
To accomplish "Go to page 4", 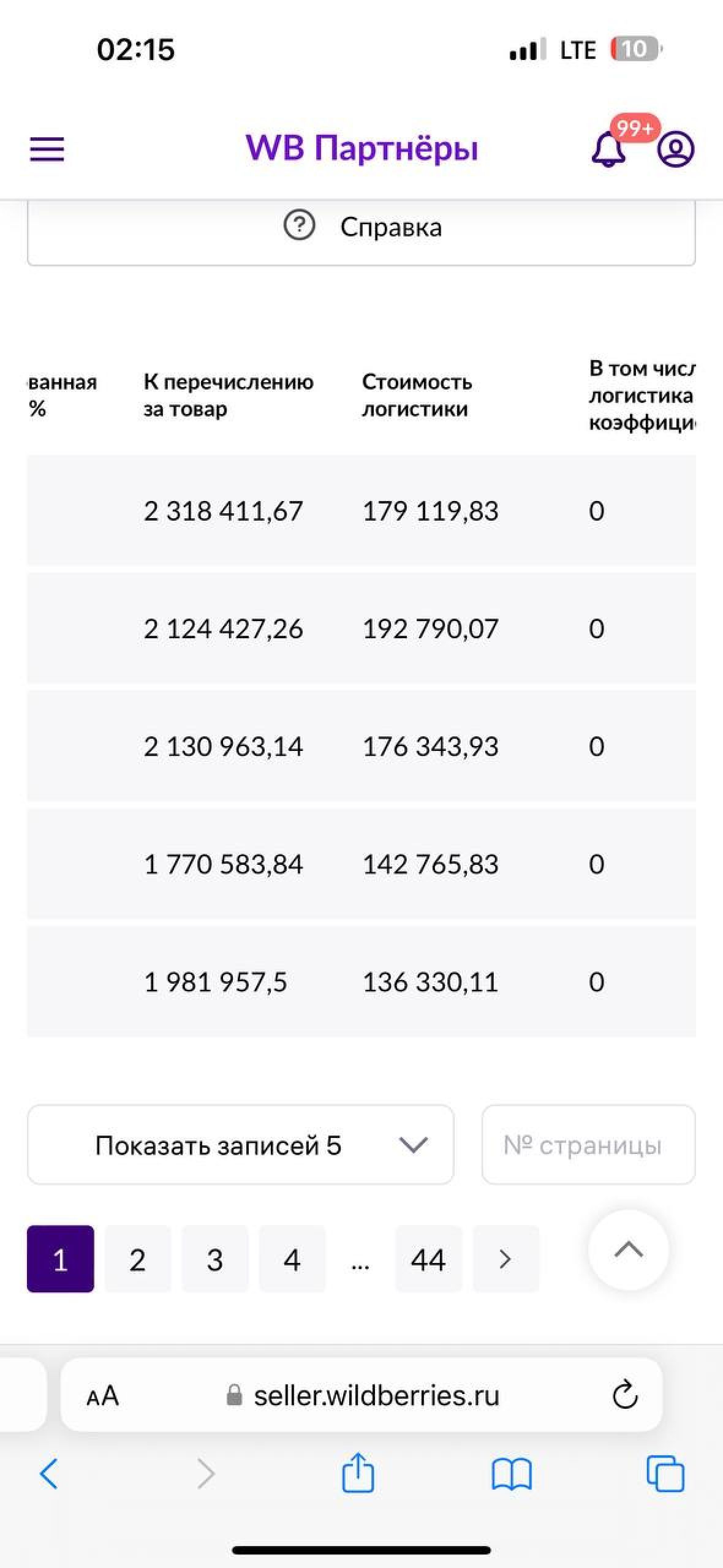I will tap(292, 1259).
